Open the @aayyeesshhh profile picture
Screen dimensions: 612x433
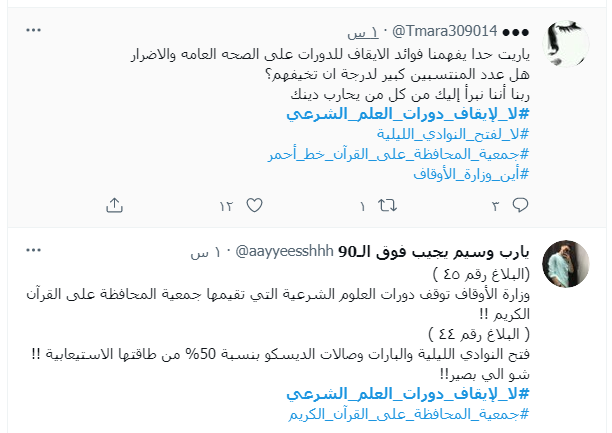563,267
